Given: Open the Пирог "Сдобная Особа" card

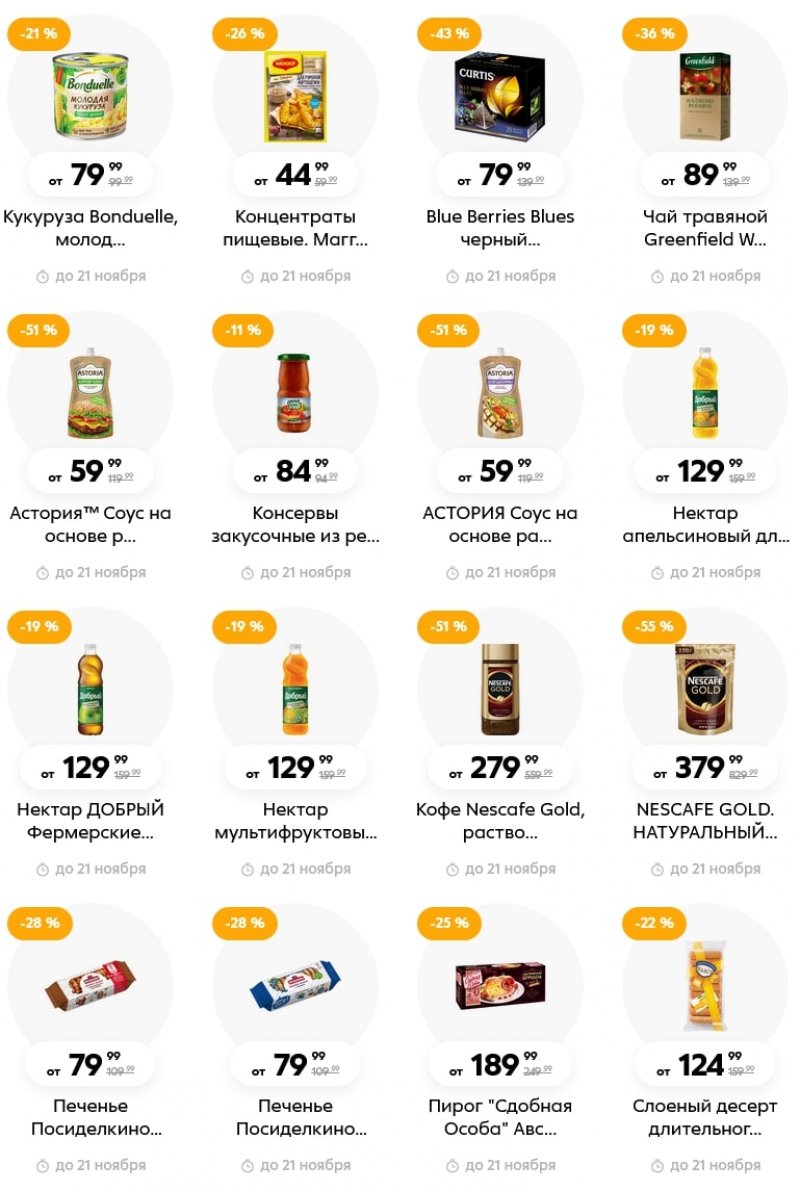Looking at the screenshot, I should pos(500,985).
